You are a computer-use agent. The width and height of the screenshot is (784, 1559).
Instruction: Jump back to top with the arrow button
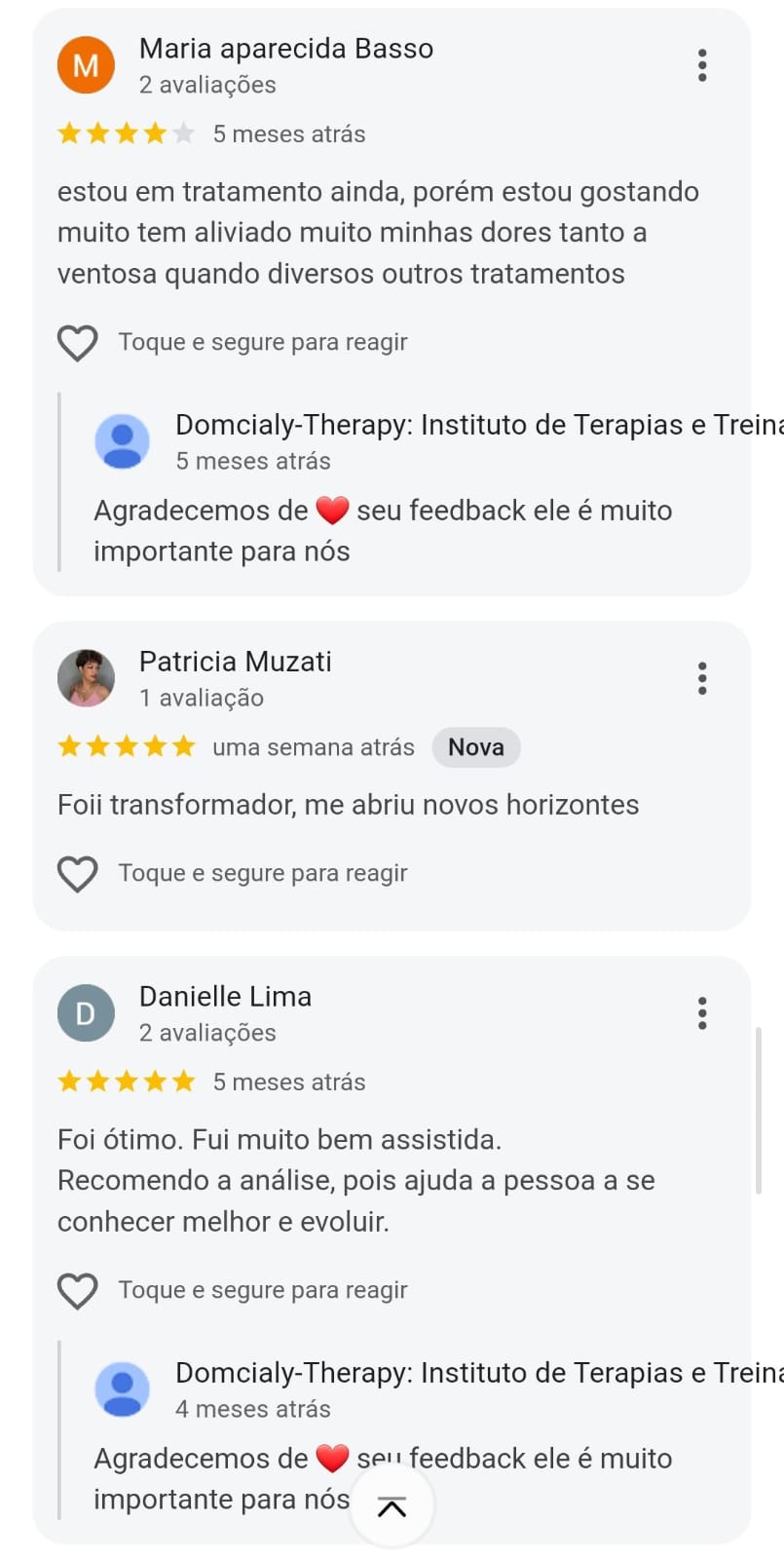tap(392, 1506)
